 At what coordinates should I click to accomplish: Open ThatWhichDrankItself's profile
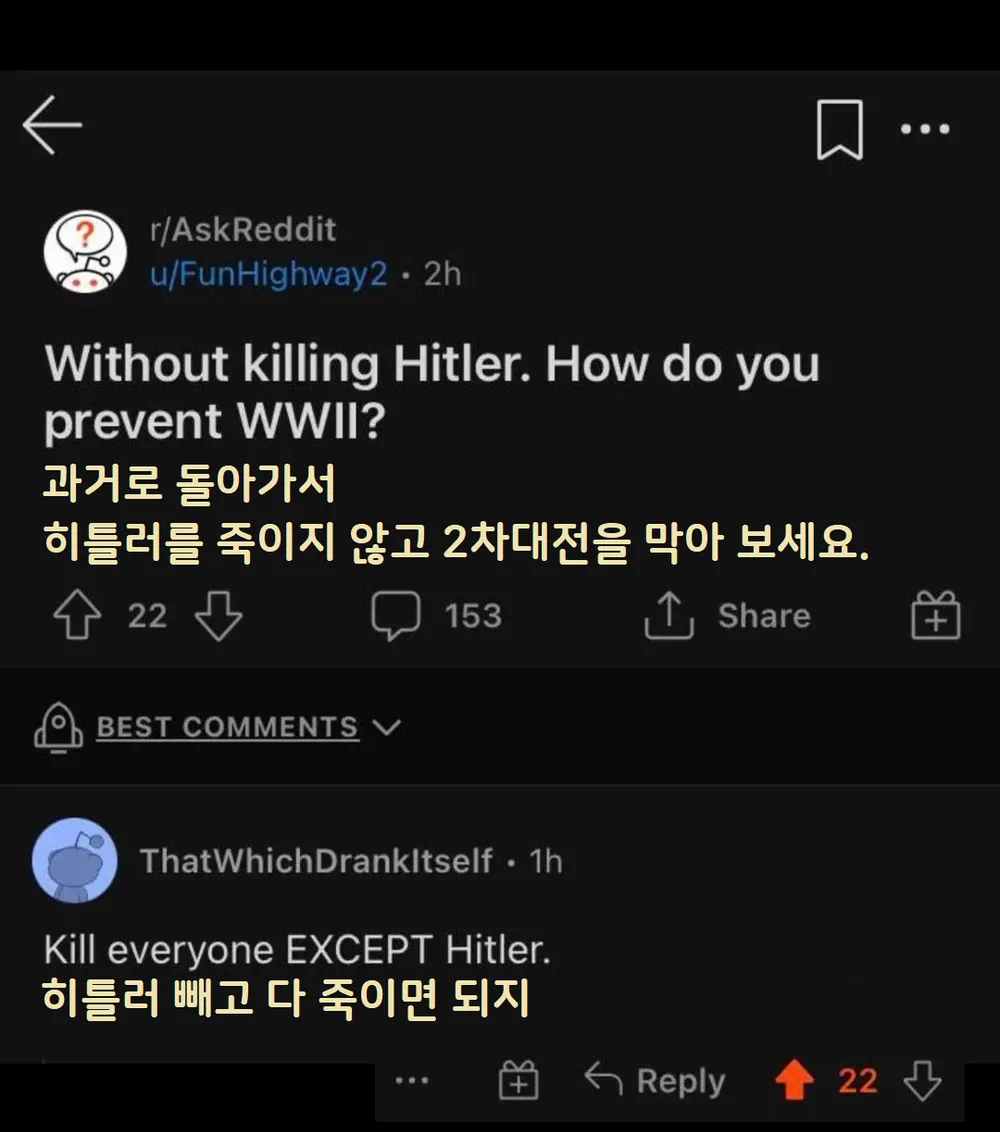pos(315,860)
